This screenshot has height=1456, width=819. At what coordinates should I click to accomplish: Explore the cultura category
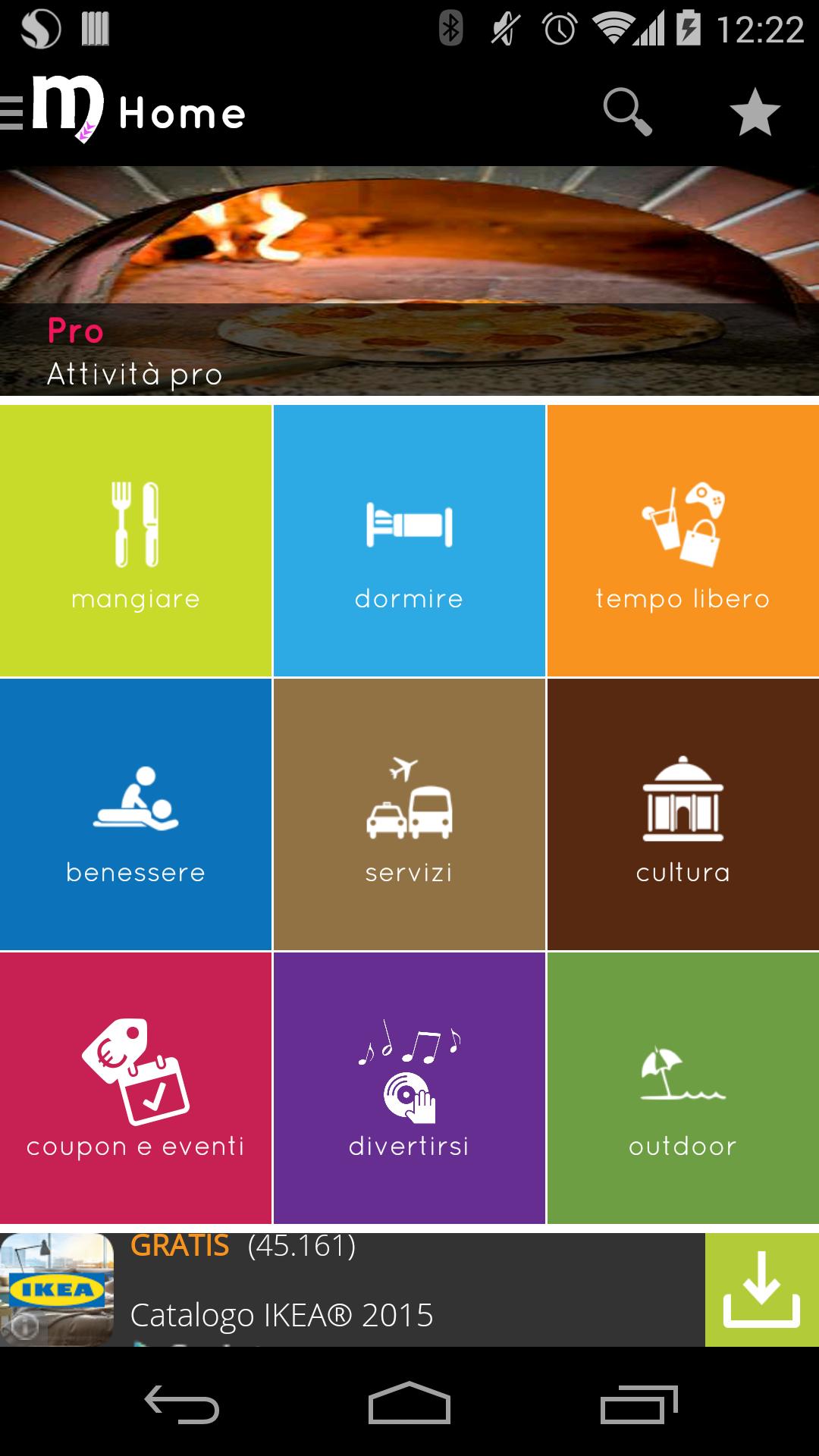pyautogui.click(x=682, y=814)
